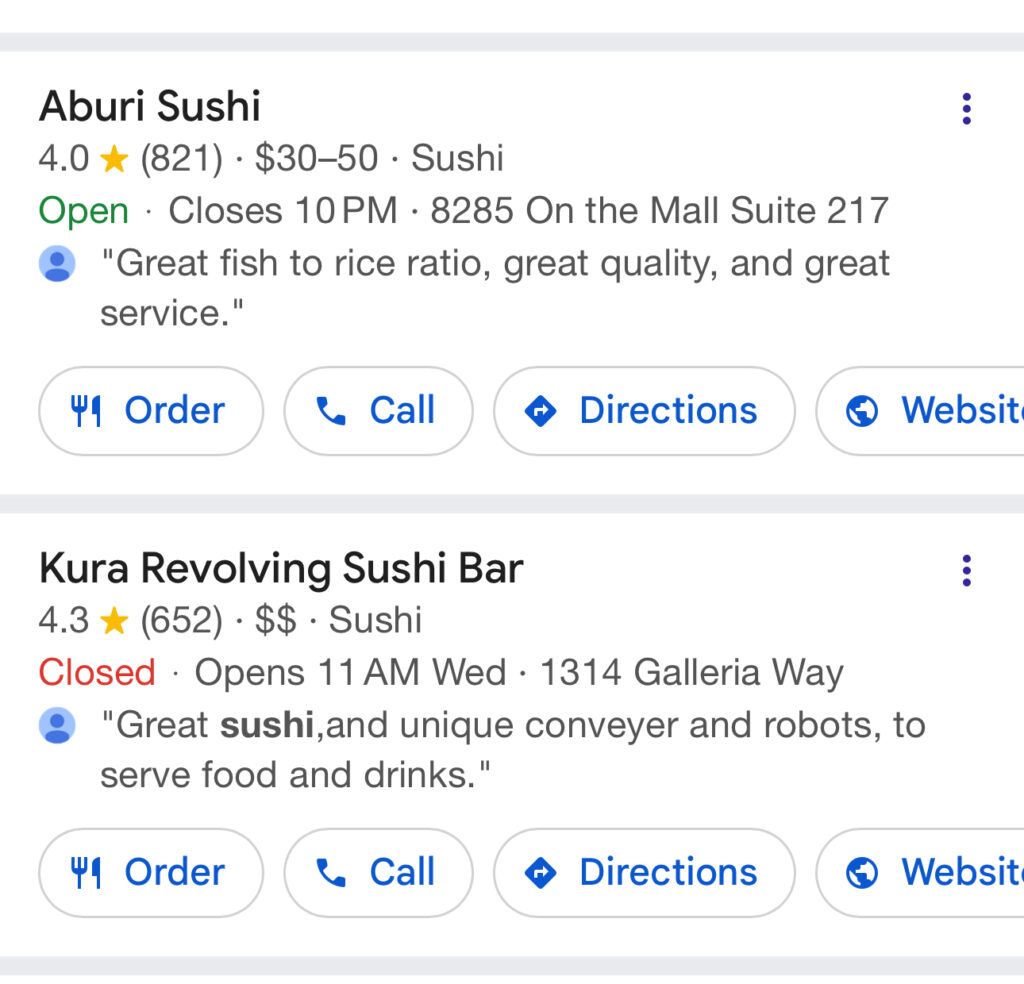Call Aburi Sushi
The height and width of the screenshot is (984, 1024).
pyautogui.click(x=378, y=411)
